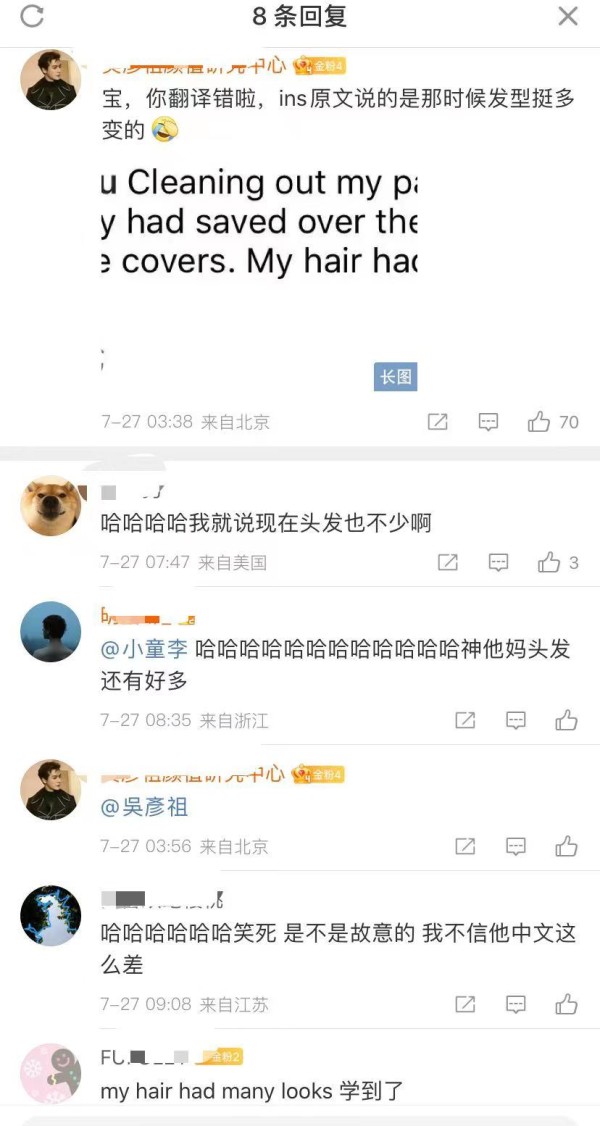Viewport: 600px width, 1126px height.
Task: Repost the 7-27 09:08 comment
Action: click(465, 1004)
